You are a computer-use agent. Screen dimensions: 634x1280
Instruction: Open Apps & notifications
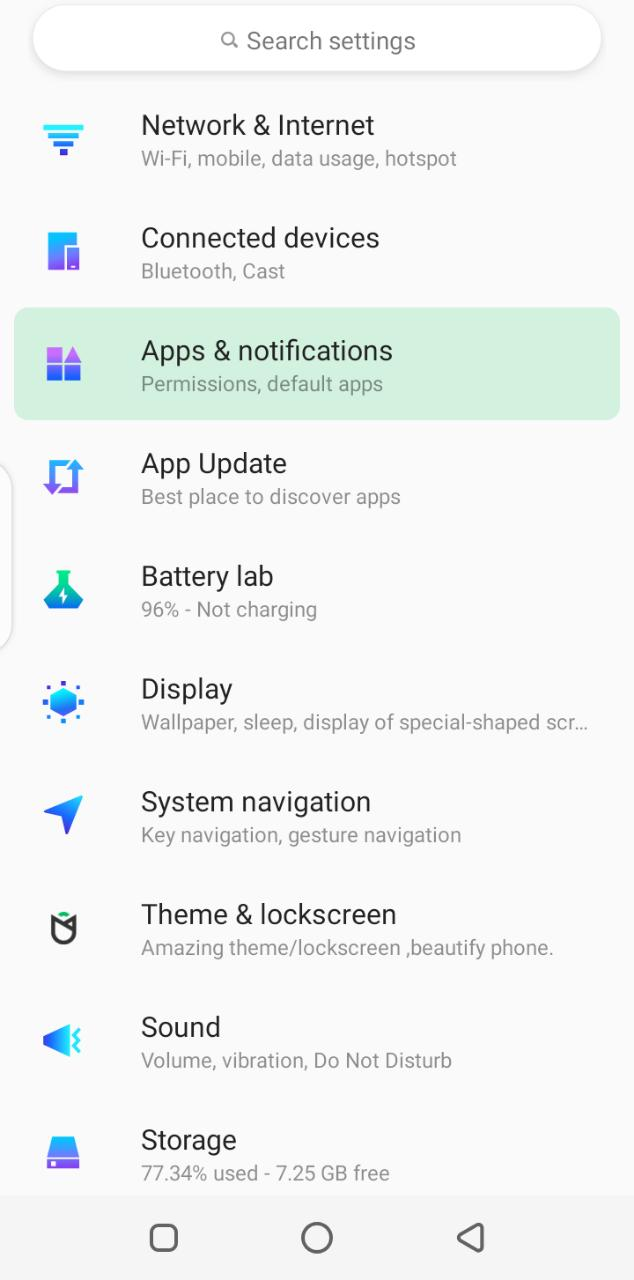(317, 364)
